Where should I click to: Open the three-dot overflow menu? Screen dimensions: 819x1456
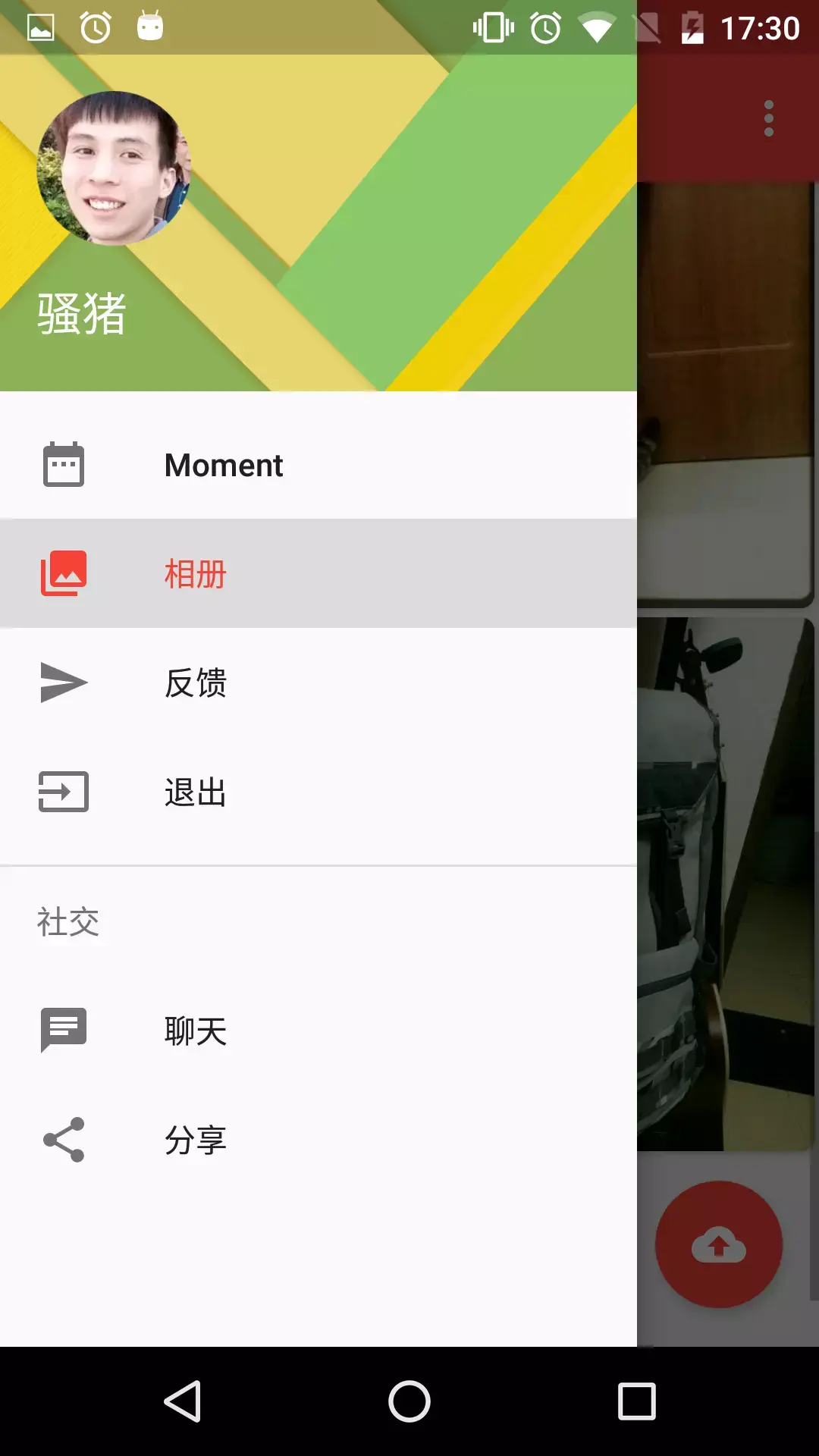[x=769, y=118]
